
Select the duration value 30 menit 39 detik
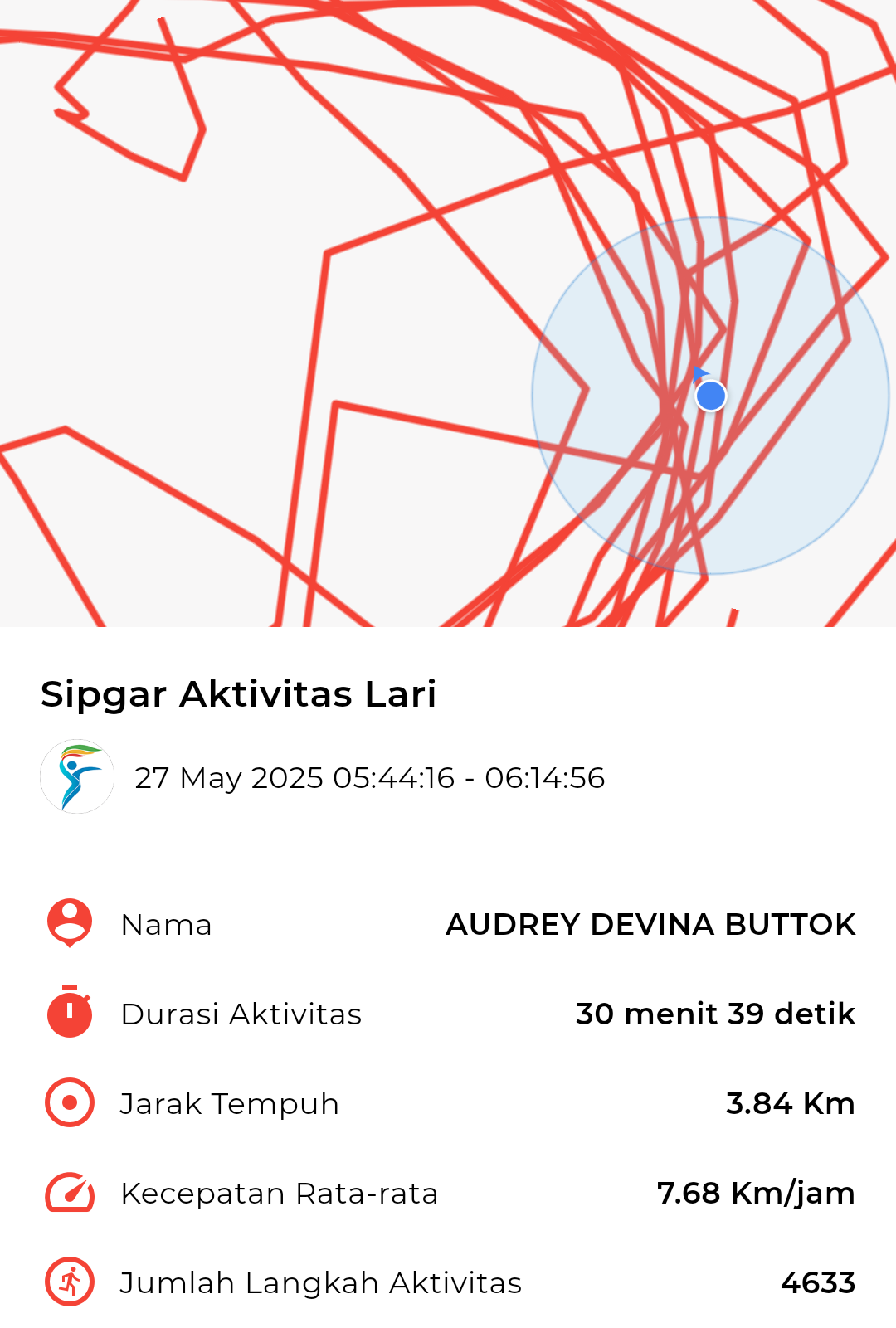point(714,1014)
